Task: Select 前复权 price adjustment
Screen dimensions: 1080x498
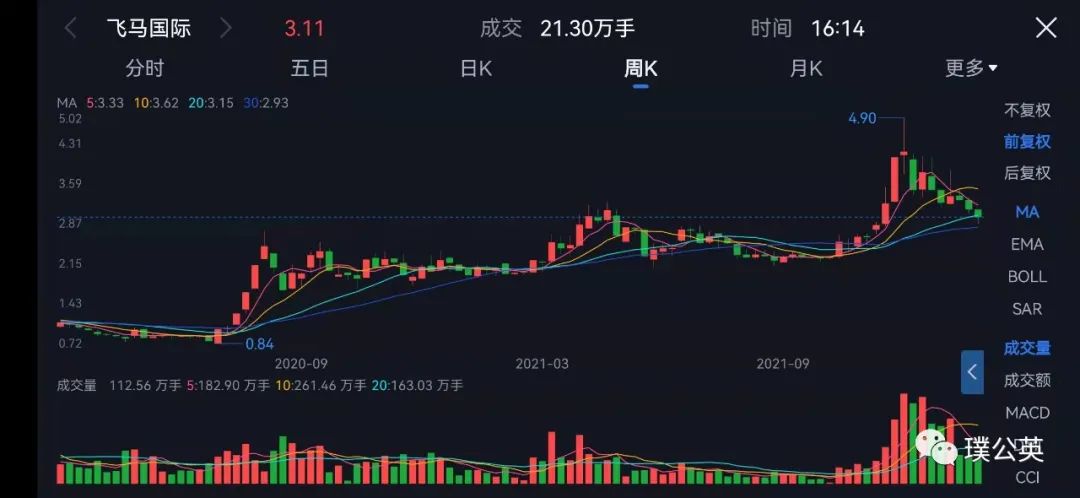Action: [x=1027, y=141]
